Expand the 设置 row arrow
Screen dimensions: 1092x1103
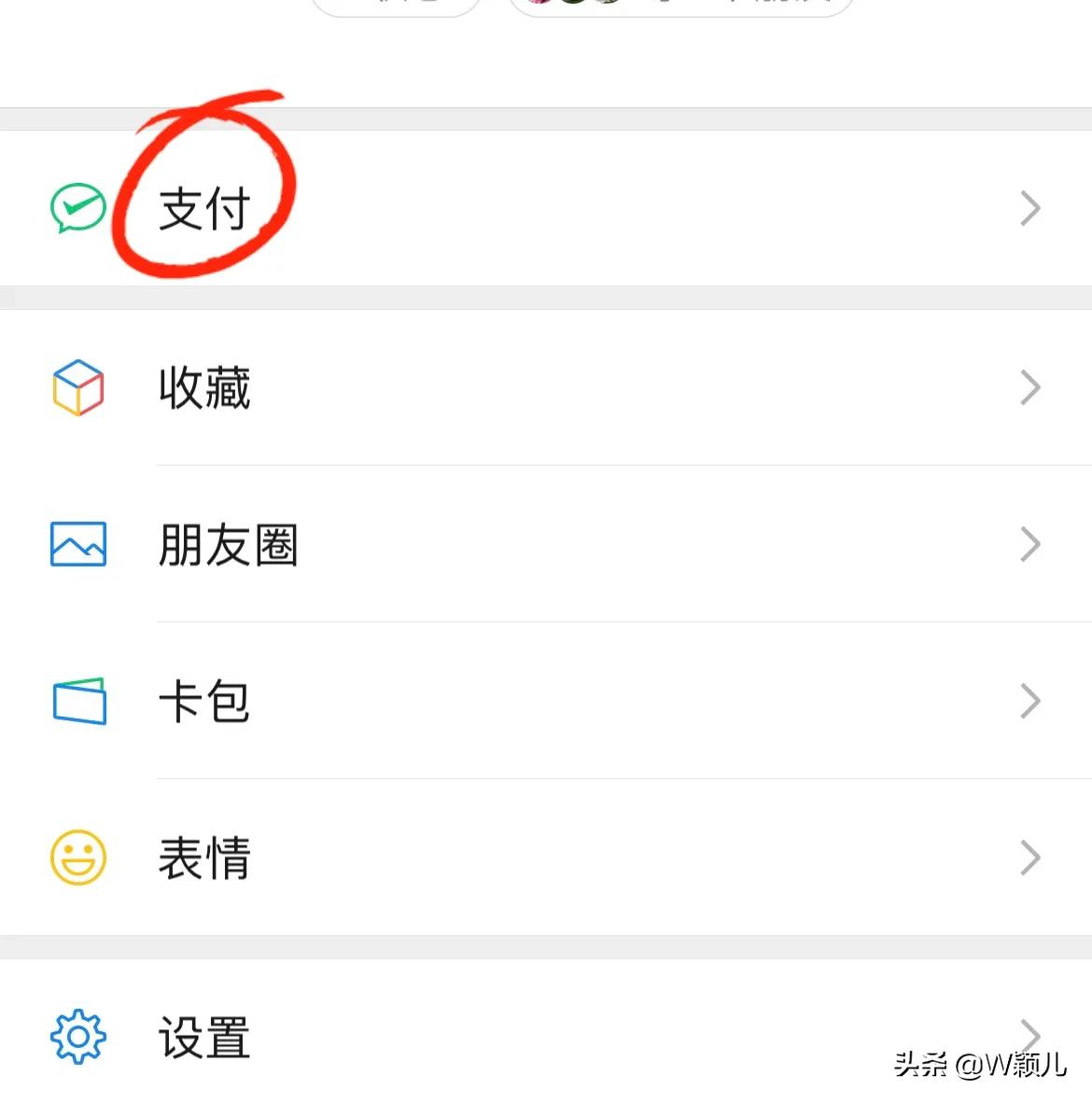[1029, 1035]
